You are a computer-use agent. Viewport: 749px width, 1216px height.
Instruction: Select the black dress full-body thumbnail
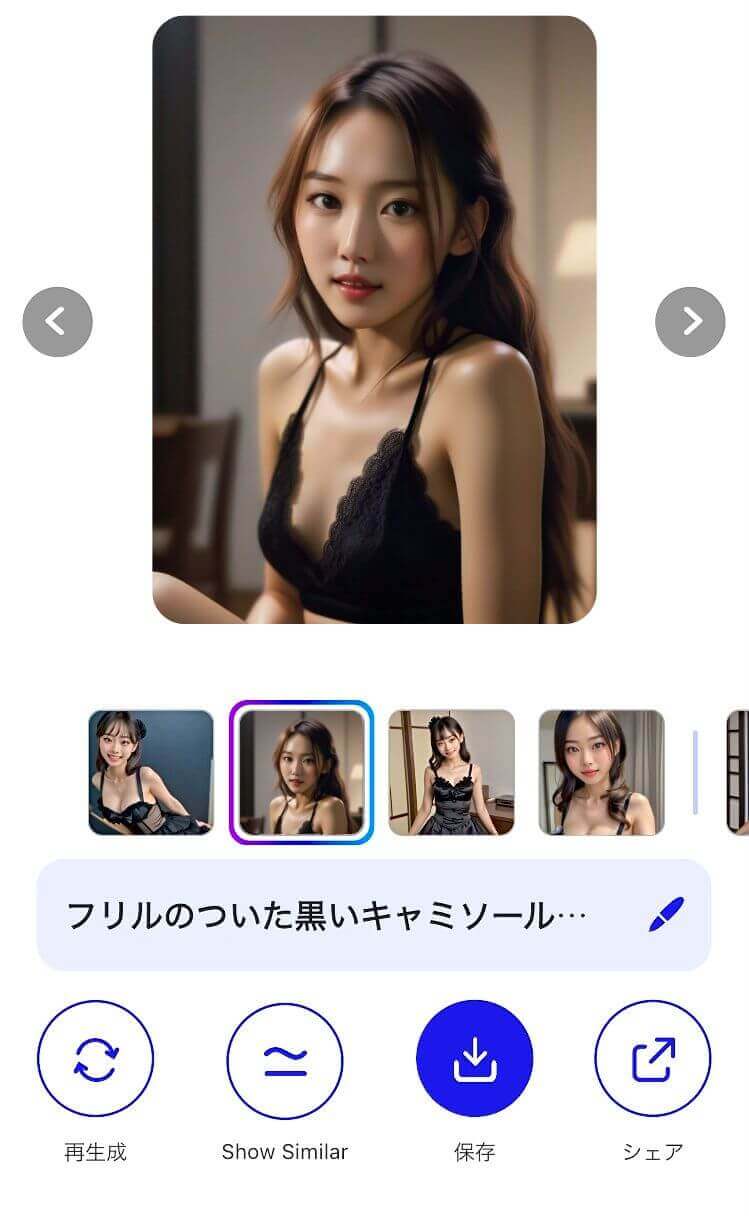(452, 774)
